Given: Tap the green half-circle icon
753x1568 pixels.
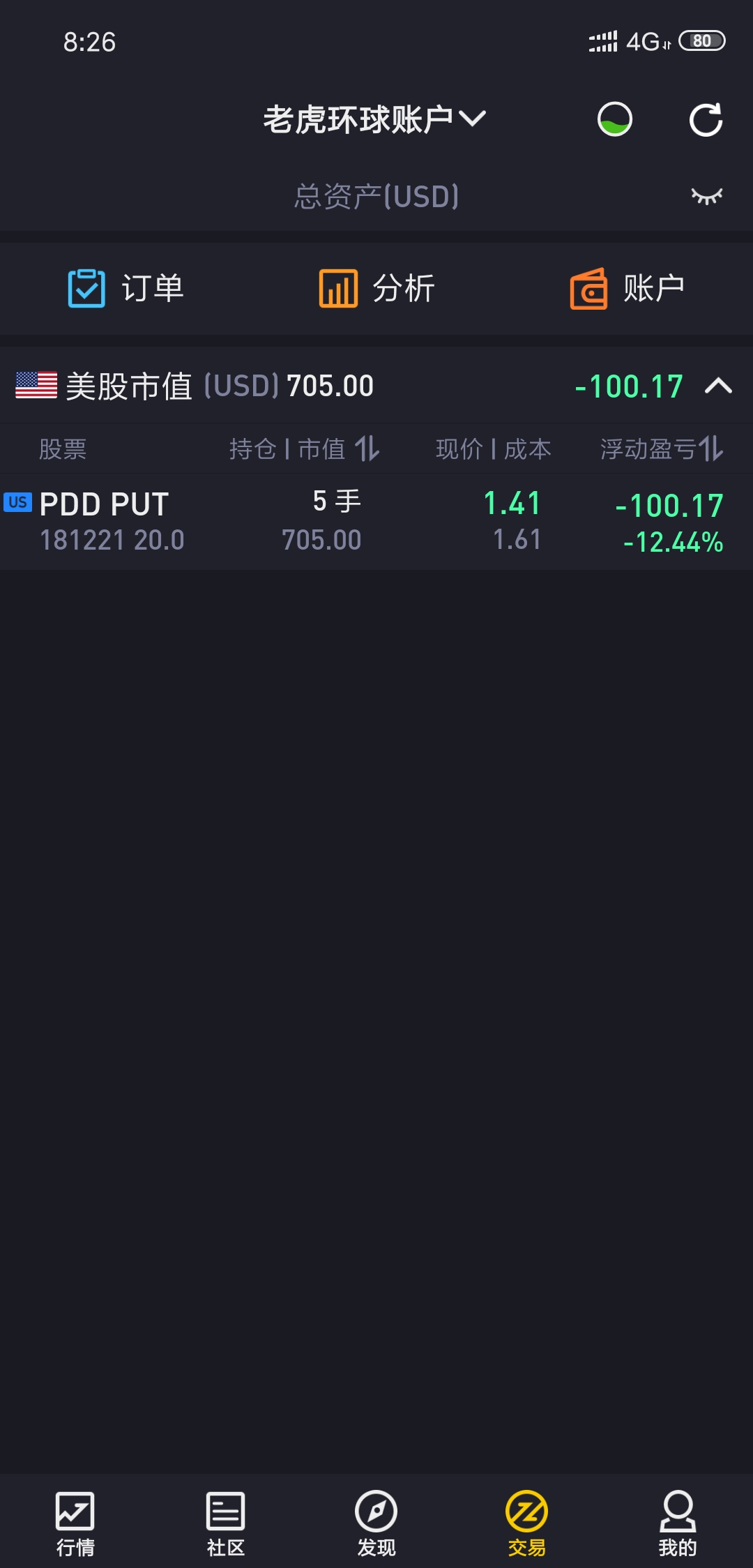Looking at the screenshot, I should pyautogui.click(x=615, y=119).
